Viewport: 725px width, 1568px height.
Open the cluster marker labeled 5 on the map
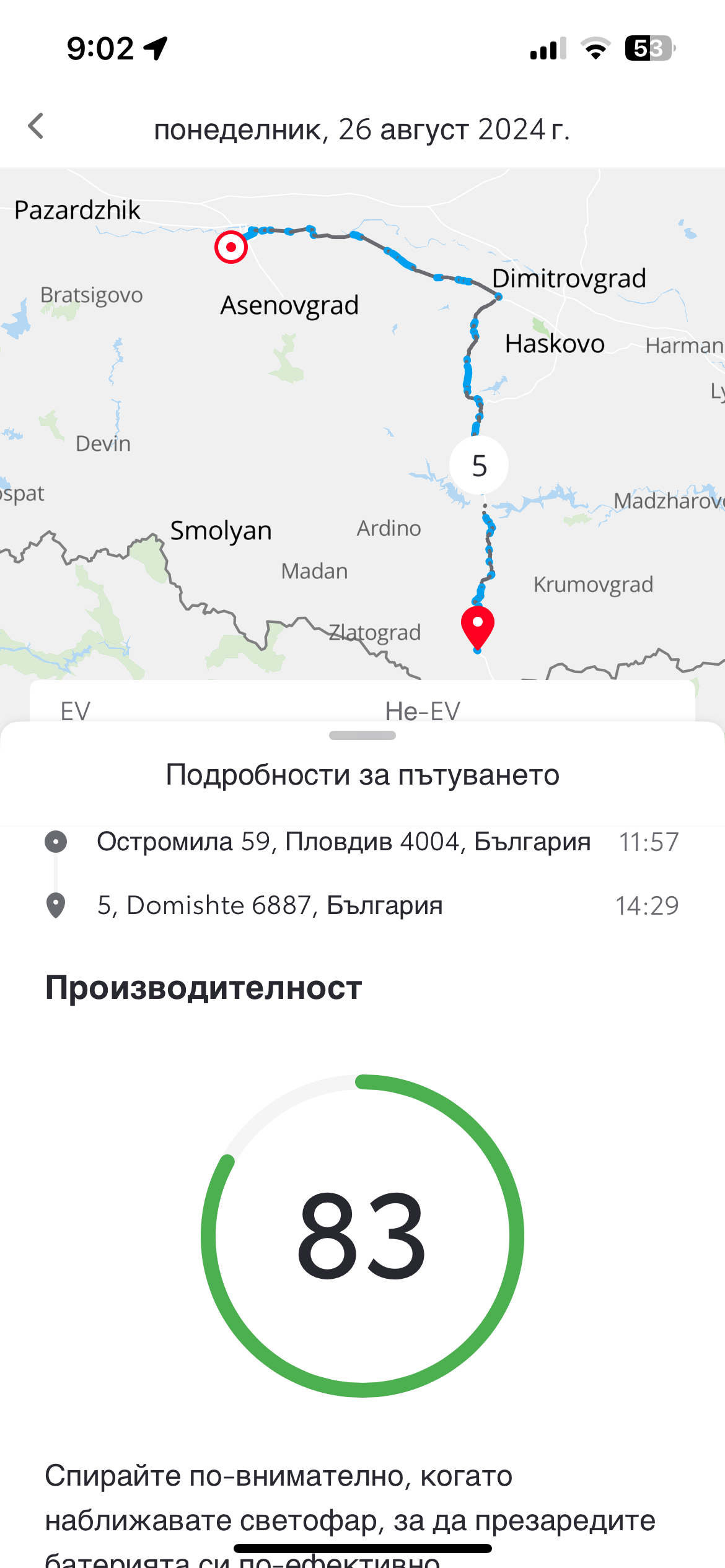coord(479,465)
